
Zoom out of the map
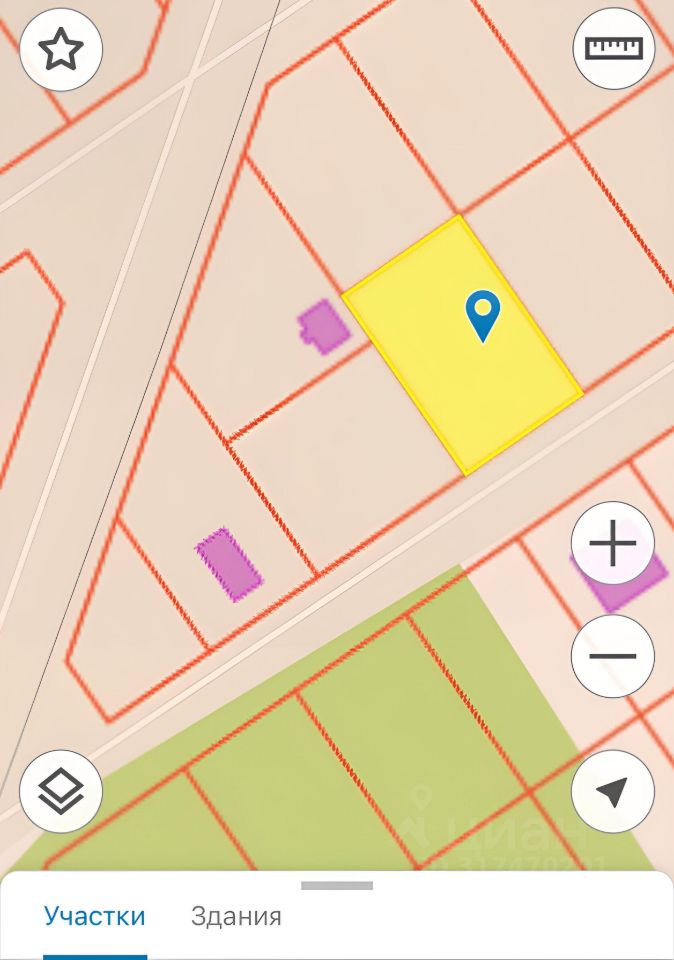(612, 656)
